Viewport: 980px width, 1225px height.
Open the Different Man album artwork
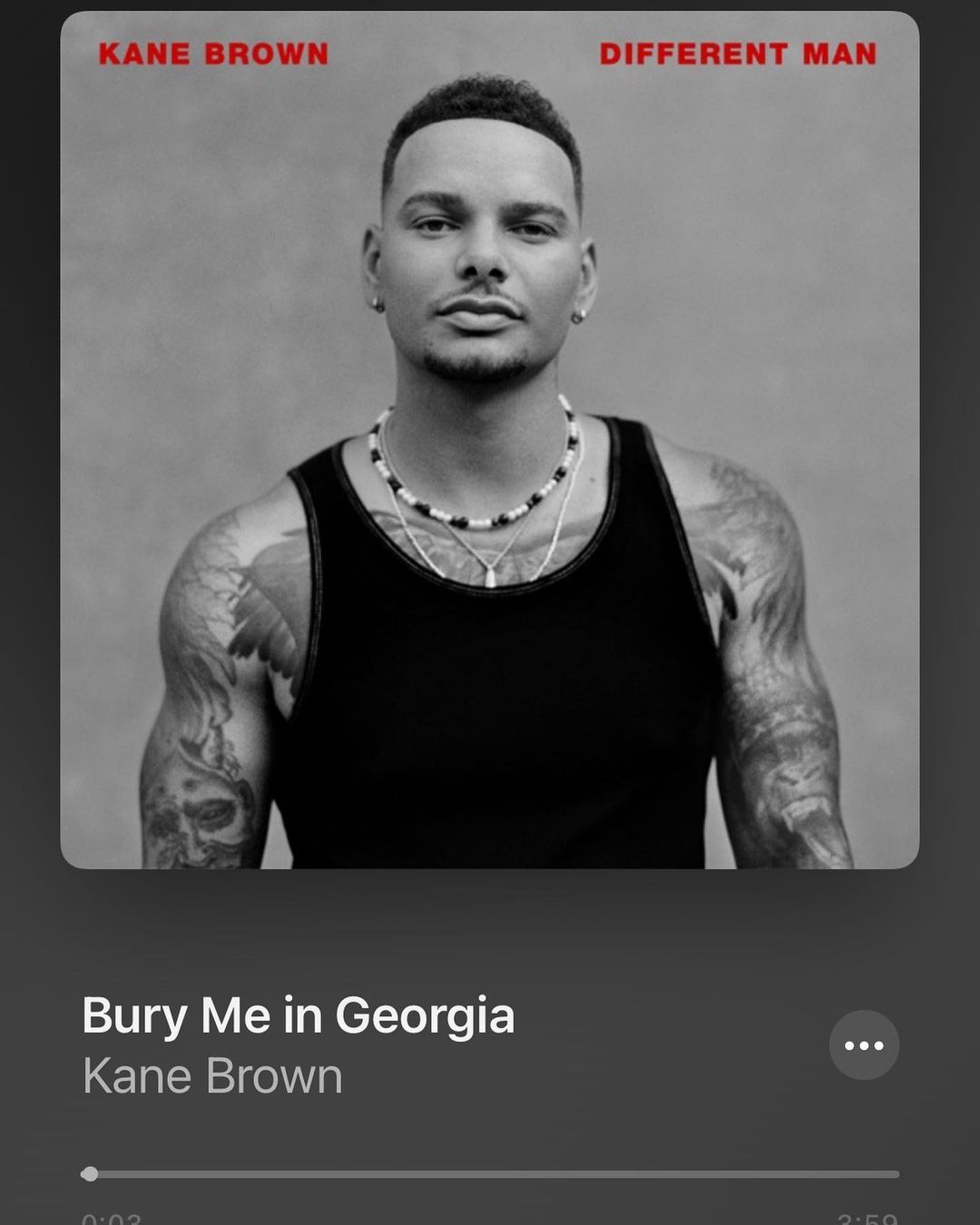[x=490, y=440]
